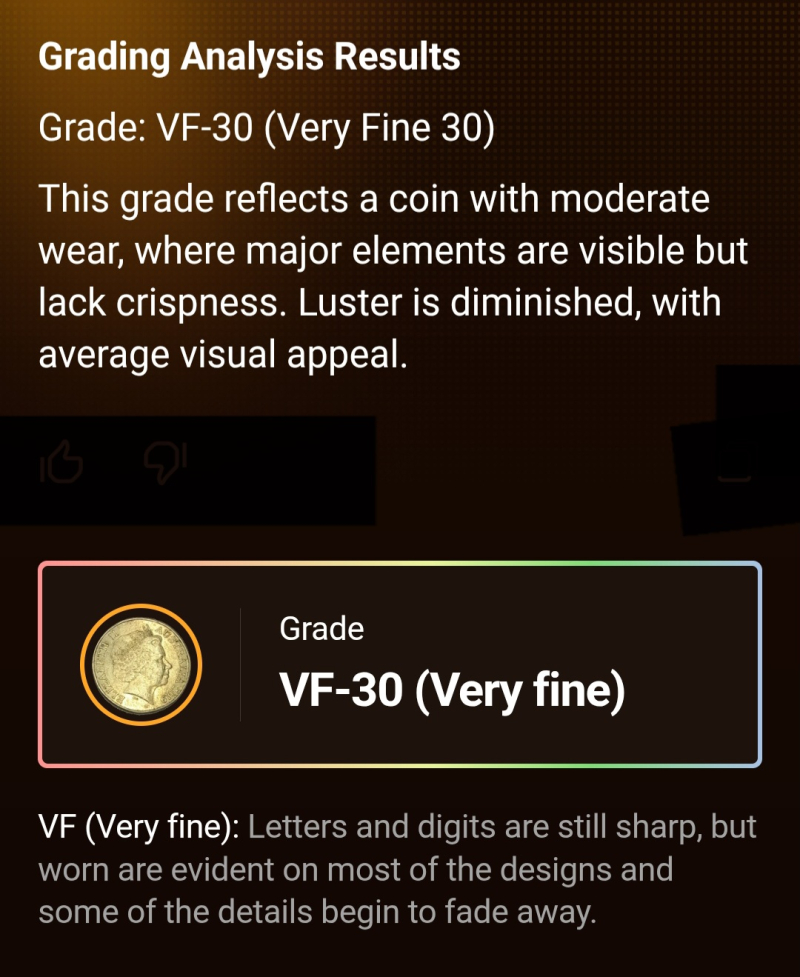Like the grading analysis result

62,464
